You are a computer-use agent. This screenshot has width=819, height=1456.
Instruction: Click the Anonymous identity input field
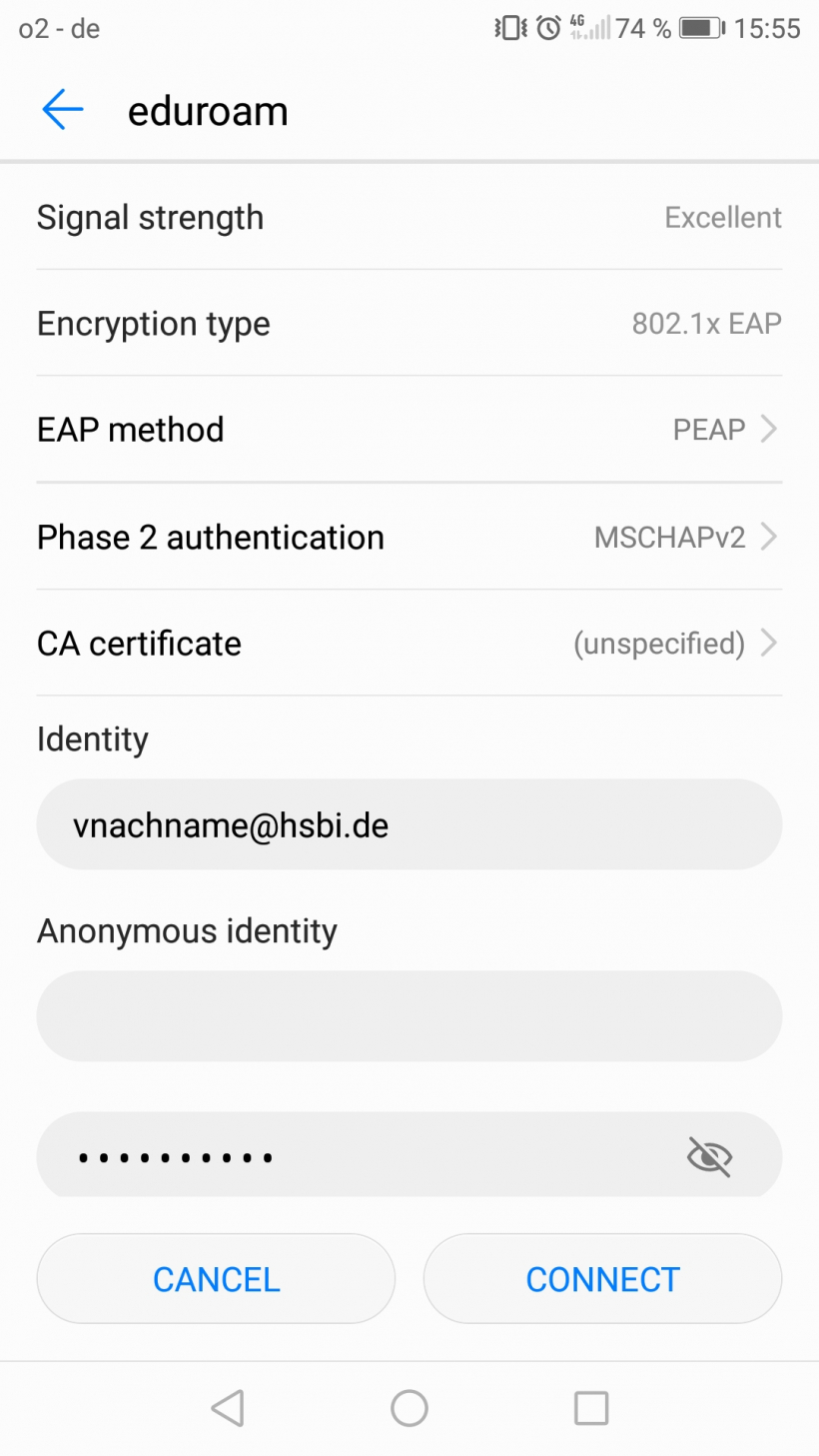pos(409,1015)
